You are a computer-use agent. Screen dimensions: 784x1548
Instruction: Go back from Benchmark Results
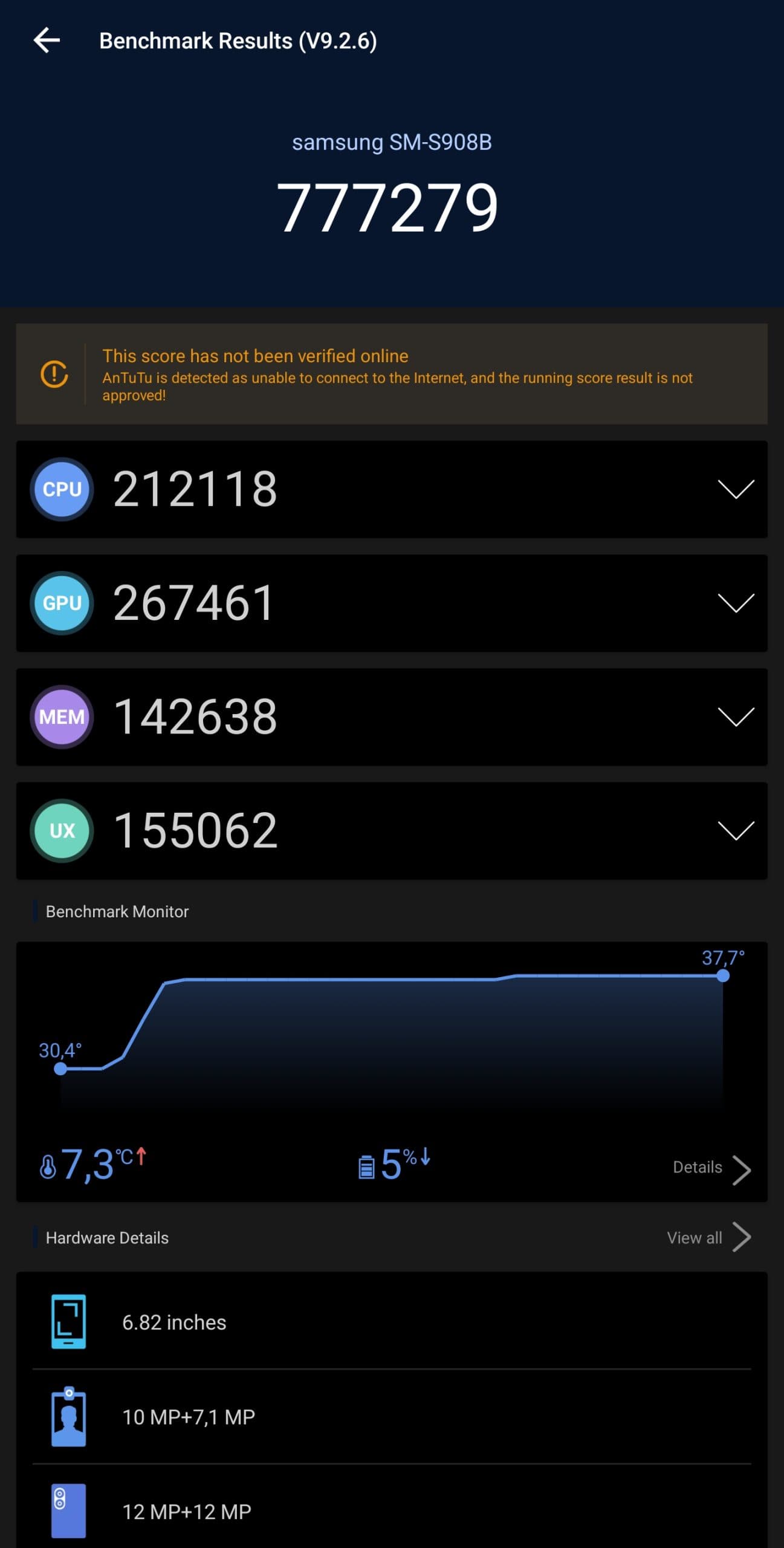click(x=47, y=41)
